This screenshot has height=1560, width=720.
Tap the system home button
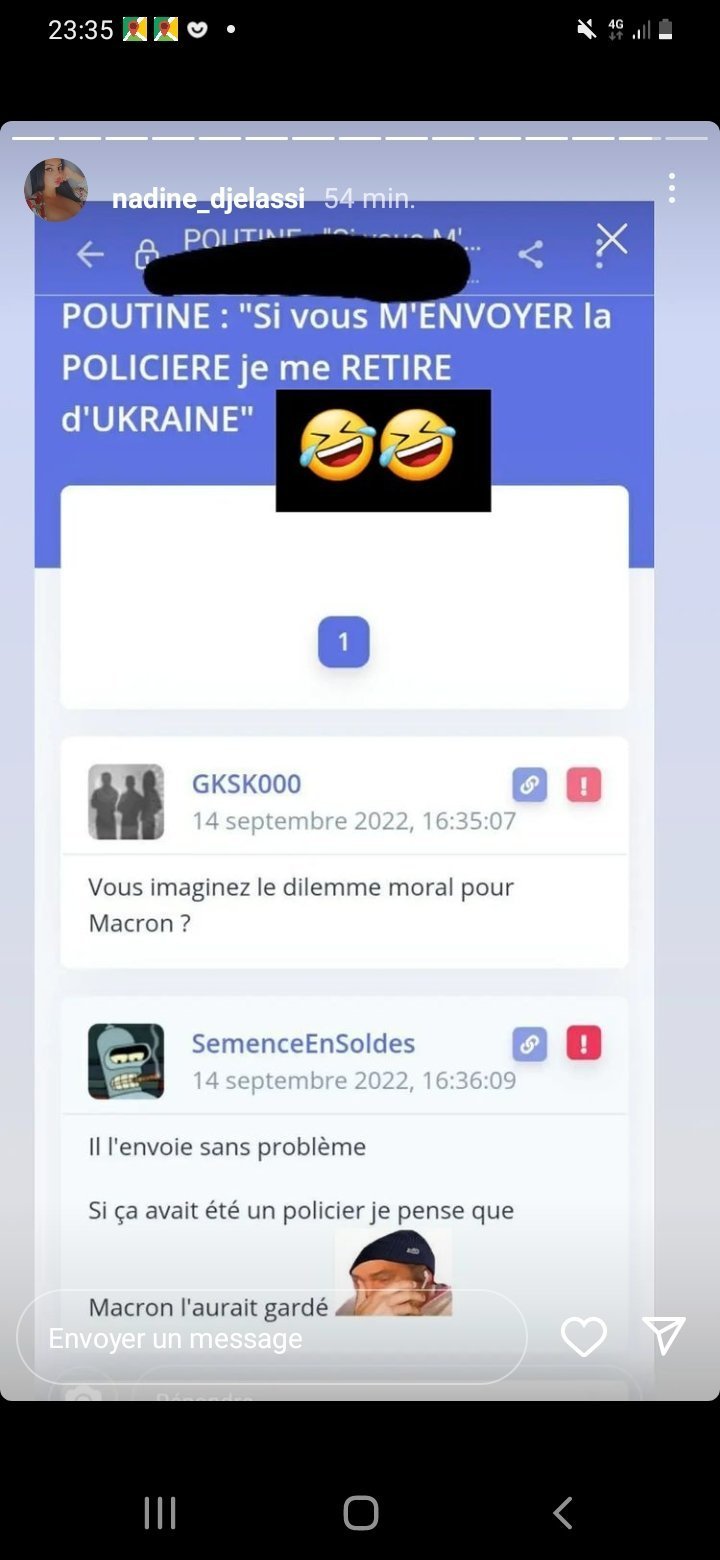pyautogui.click(x=361, y=1513)
